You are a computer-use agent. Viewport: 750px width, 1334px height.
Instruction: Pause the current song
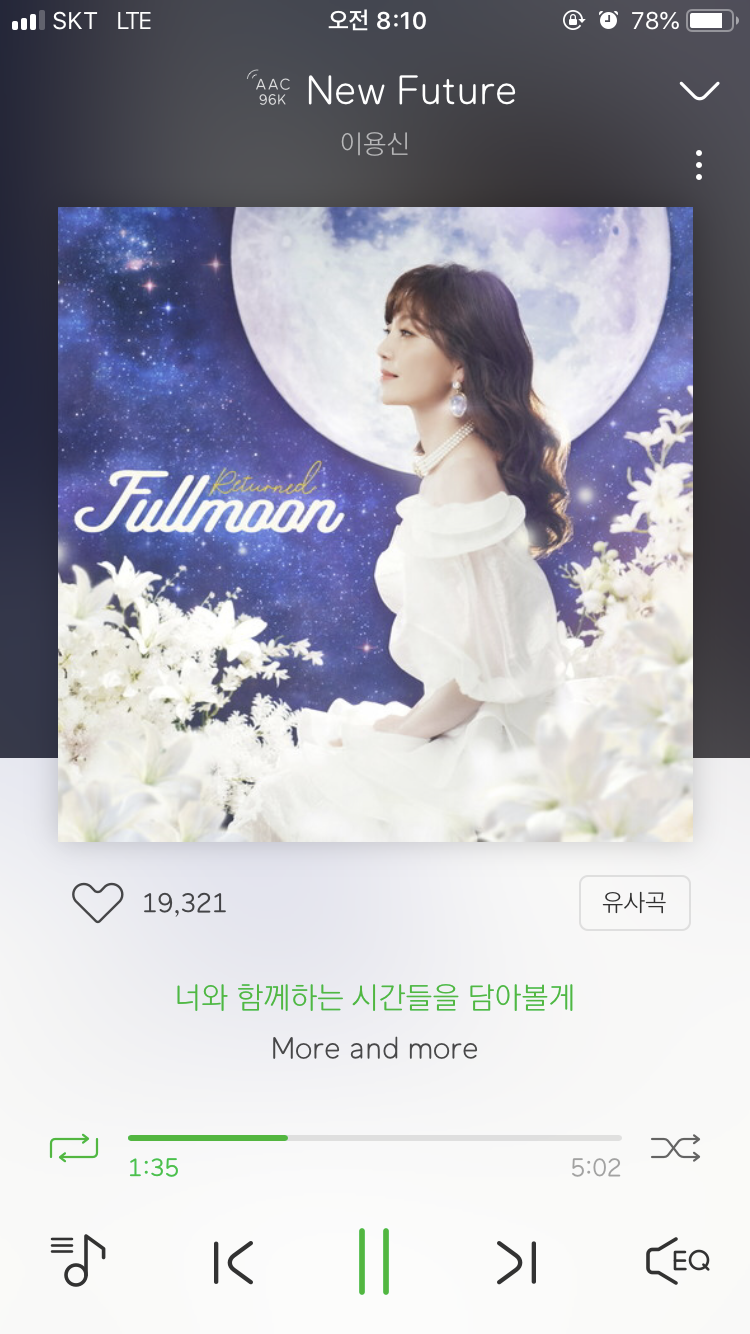coord(375,1262)
